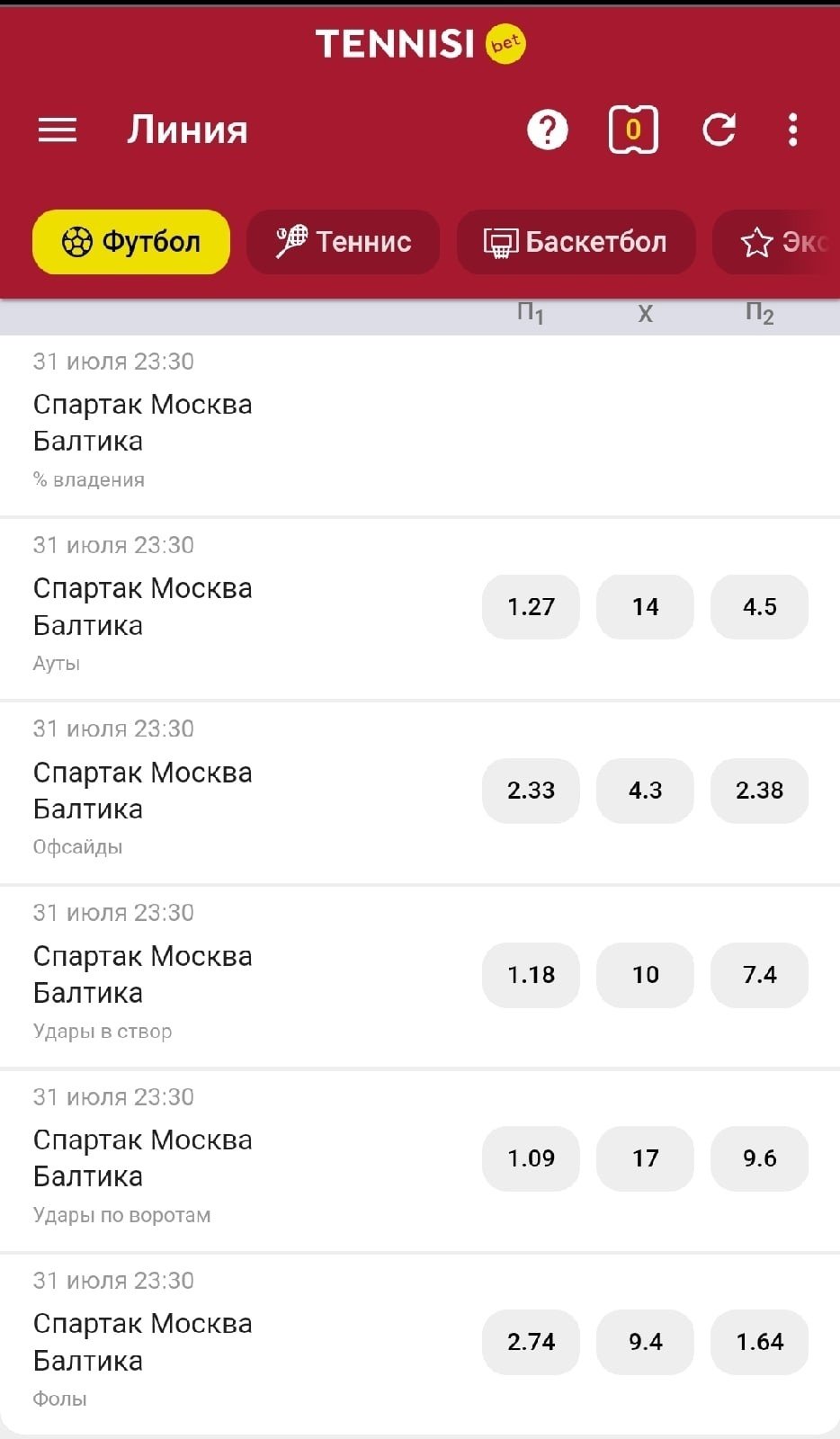Pick odds 1.27 for П1 on Ауты
The width and height of the screenshot is (840, 1439).
tap(531, 607)
